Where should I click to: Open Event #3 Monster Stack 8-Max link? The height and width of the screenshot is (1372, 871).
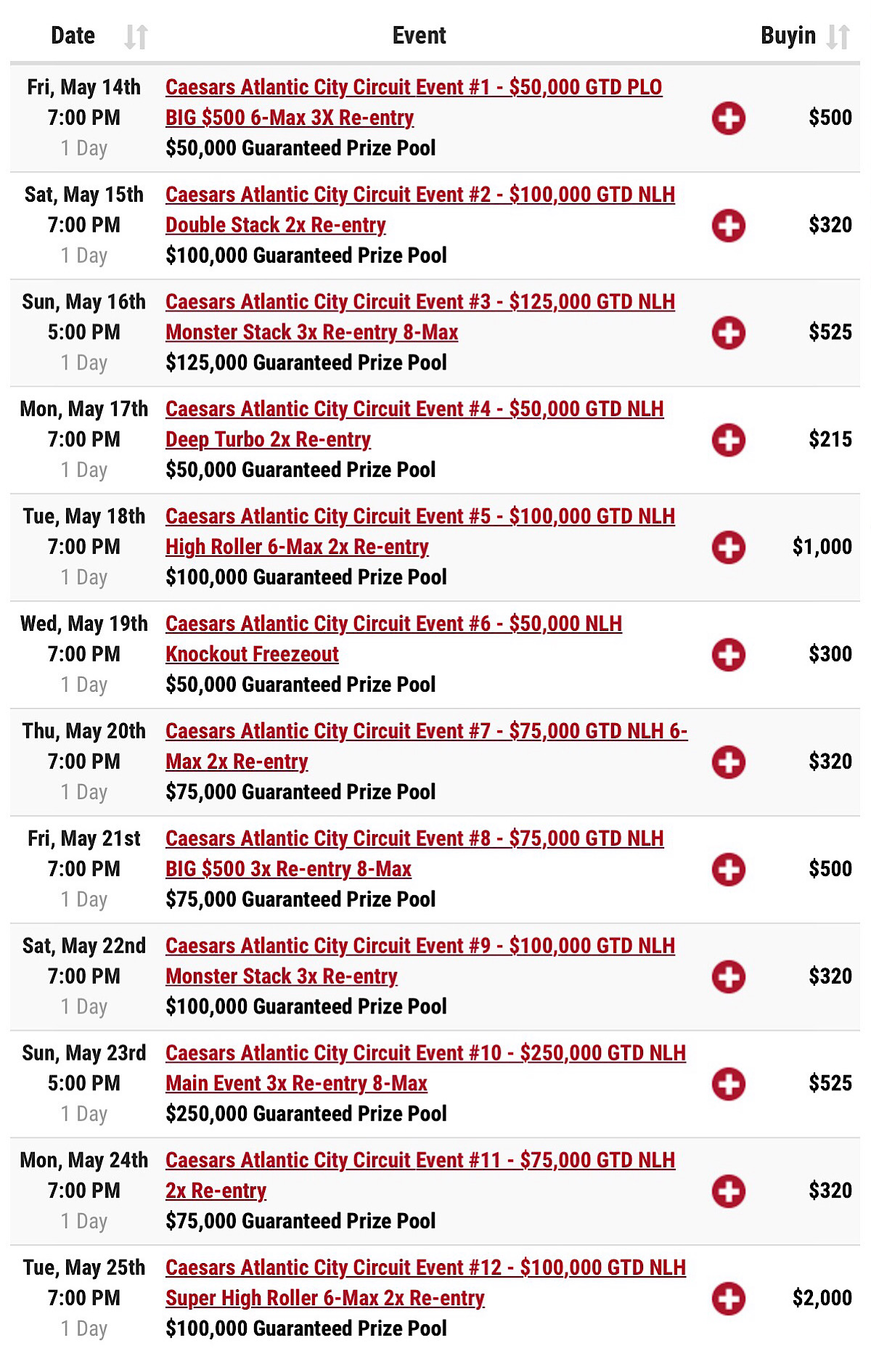[x=420, y=317]
